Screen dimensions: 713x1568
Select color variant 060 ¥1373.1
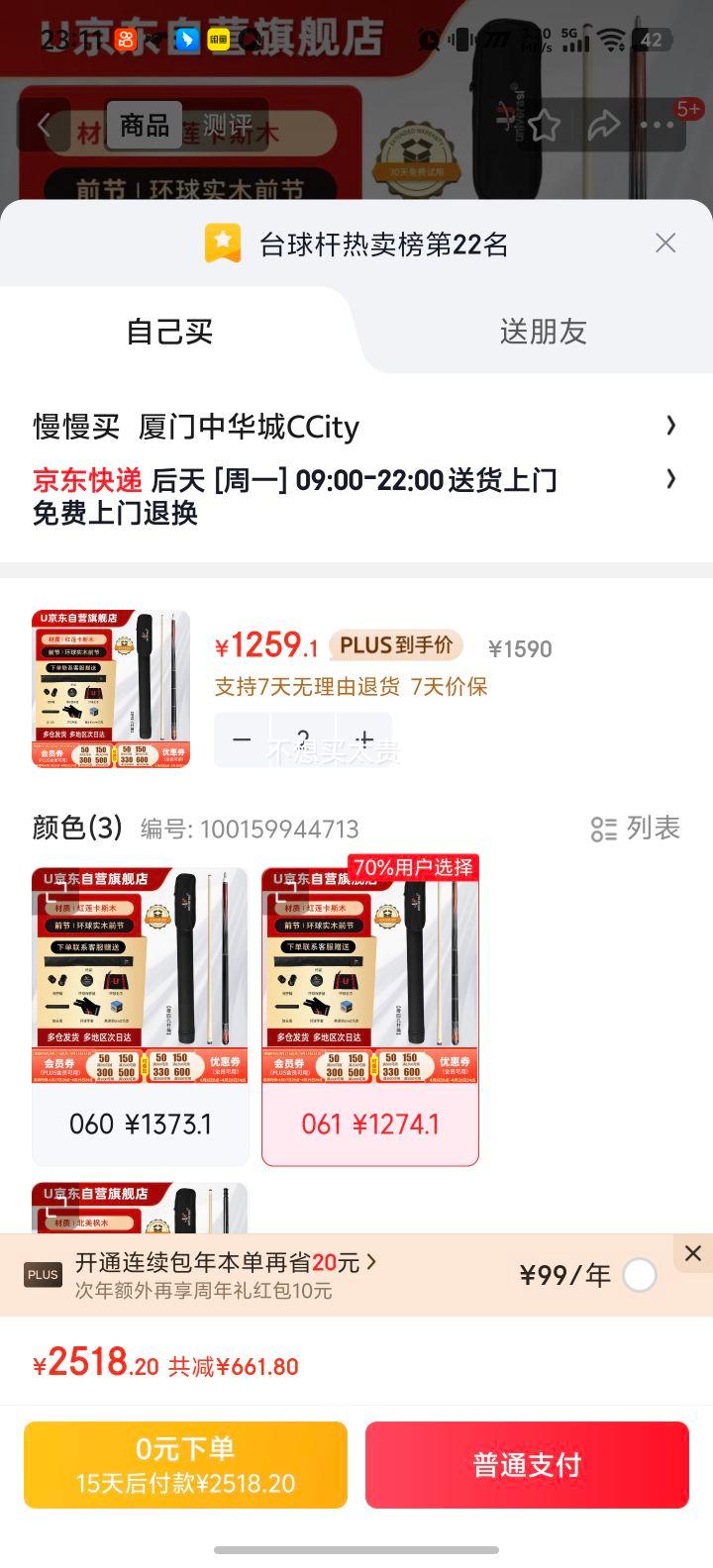coord(140,1010)
